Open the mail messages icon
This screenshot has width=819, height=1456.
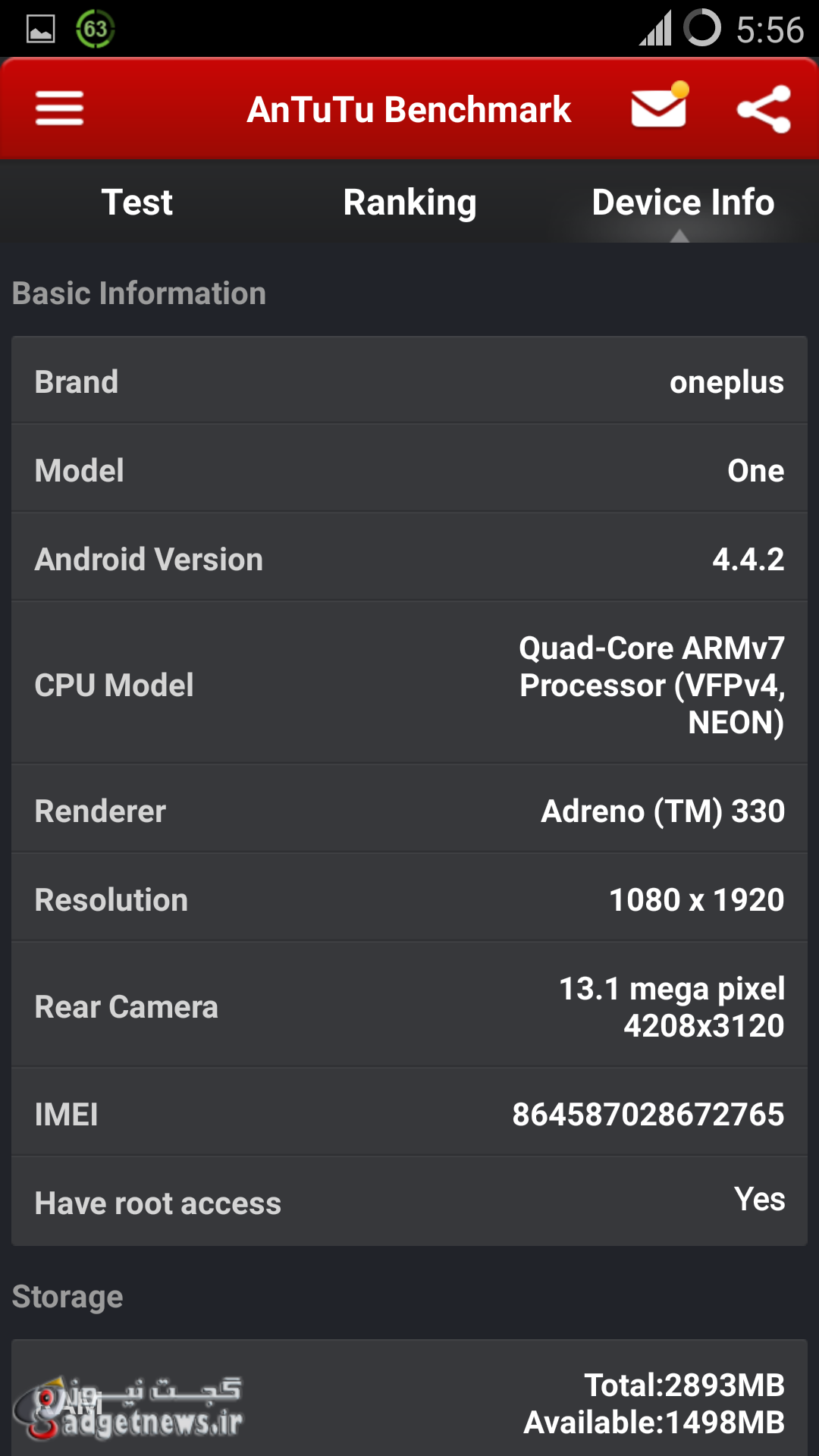point(658,108)
